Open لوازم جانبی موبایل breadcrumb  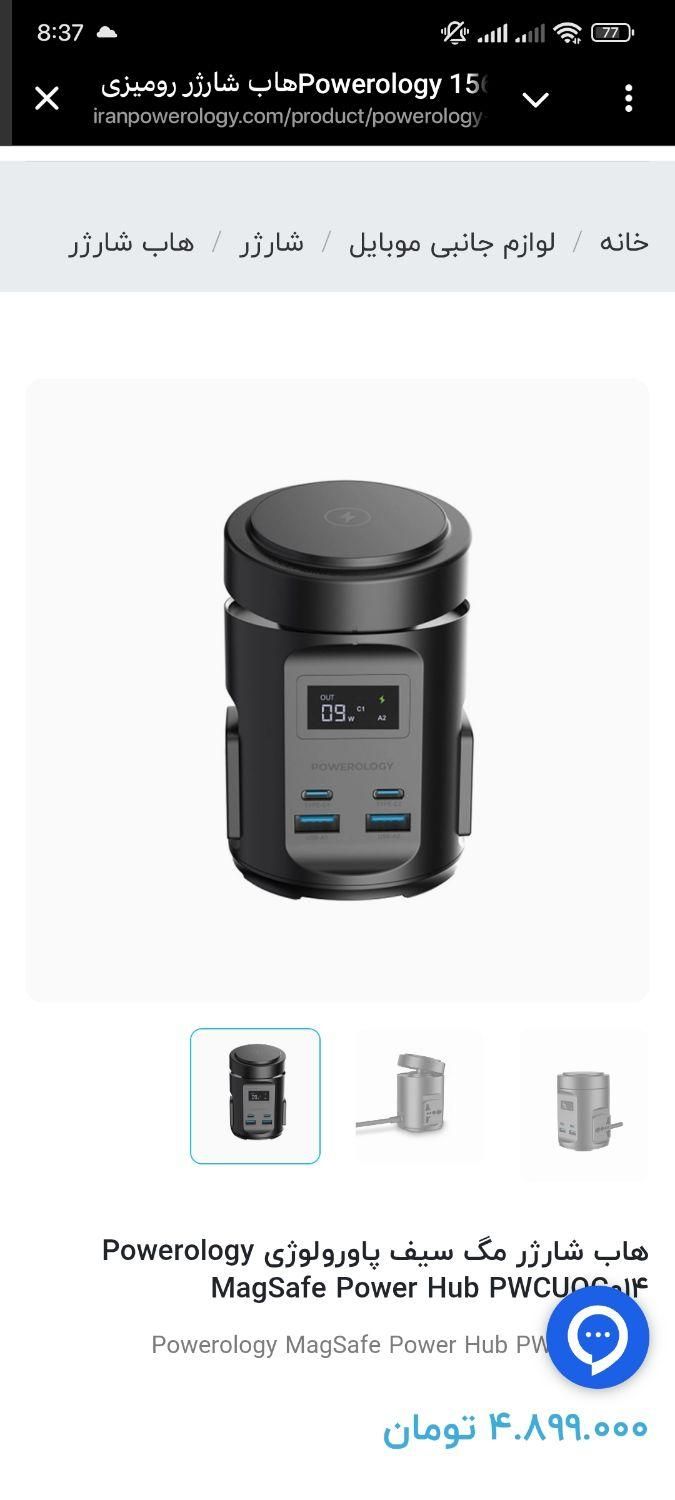(451, 243)
